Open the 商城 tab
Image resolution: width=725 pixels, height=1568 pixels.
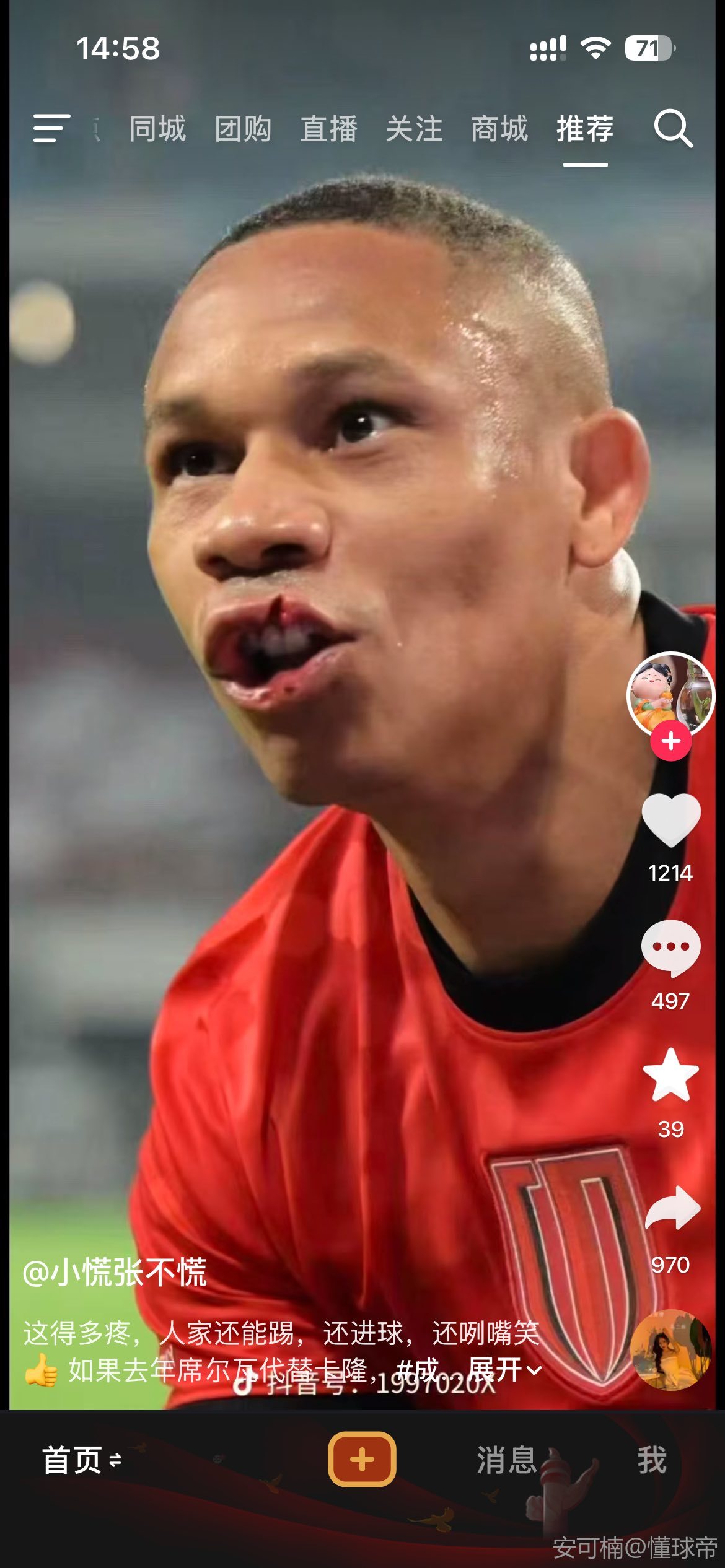pyautogui.click(x=499, y=129)
